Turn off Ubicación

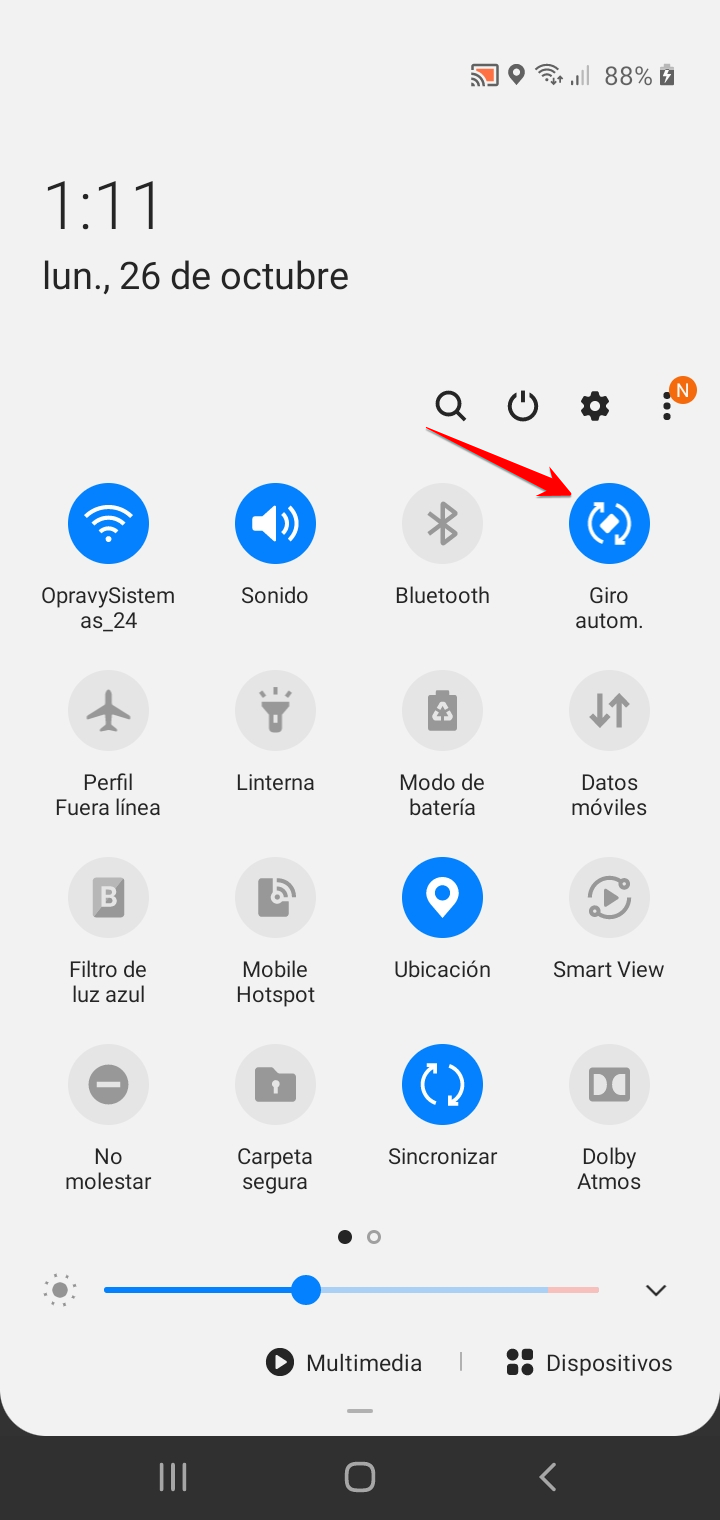pos(442,897)
